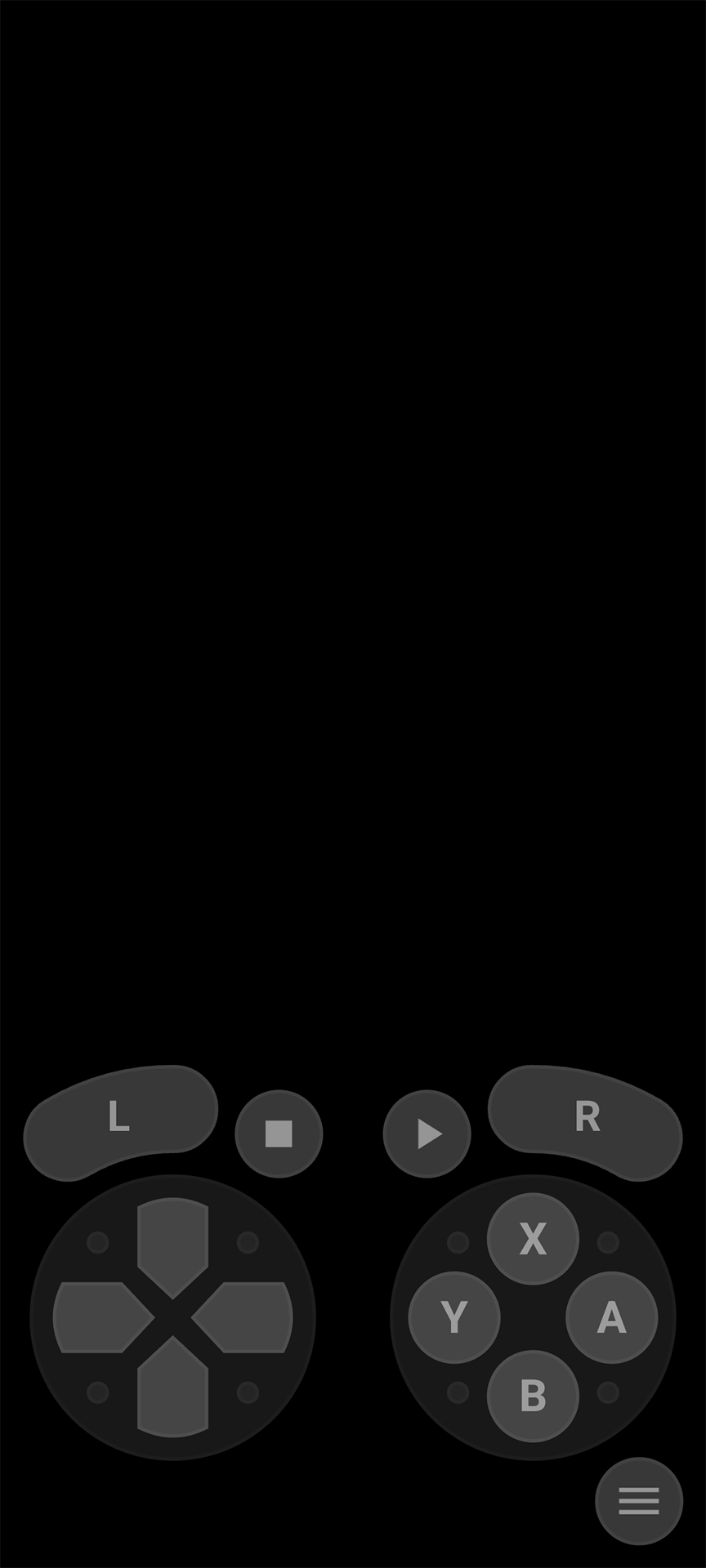The width and height of the screenshot is (706, 1568).
Task: Tap the D-pad up arrow
Action: (x=172, y=1241)
